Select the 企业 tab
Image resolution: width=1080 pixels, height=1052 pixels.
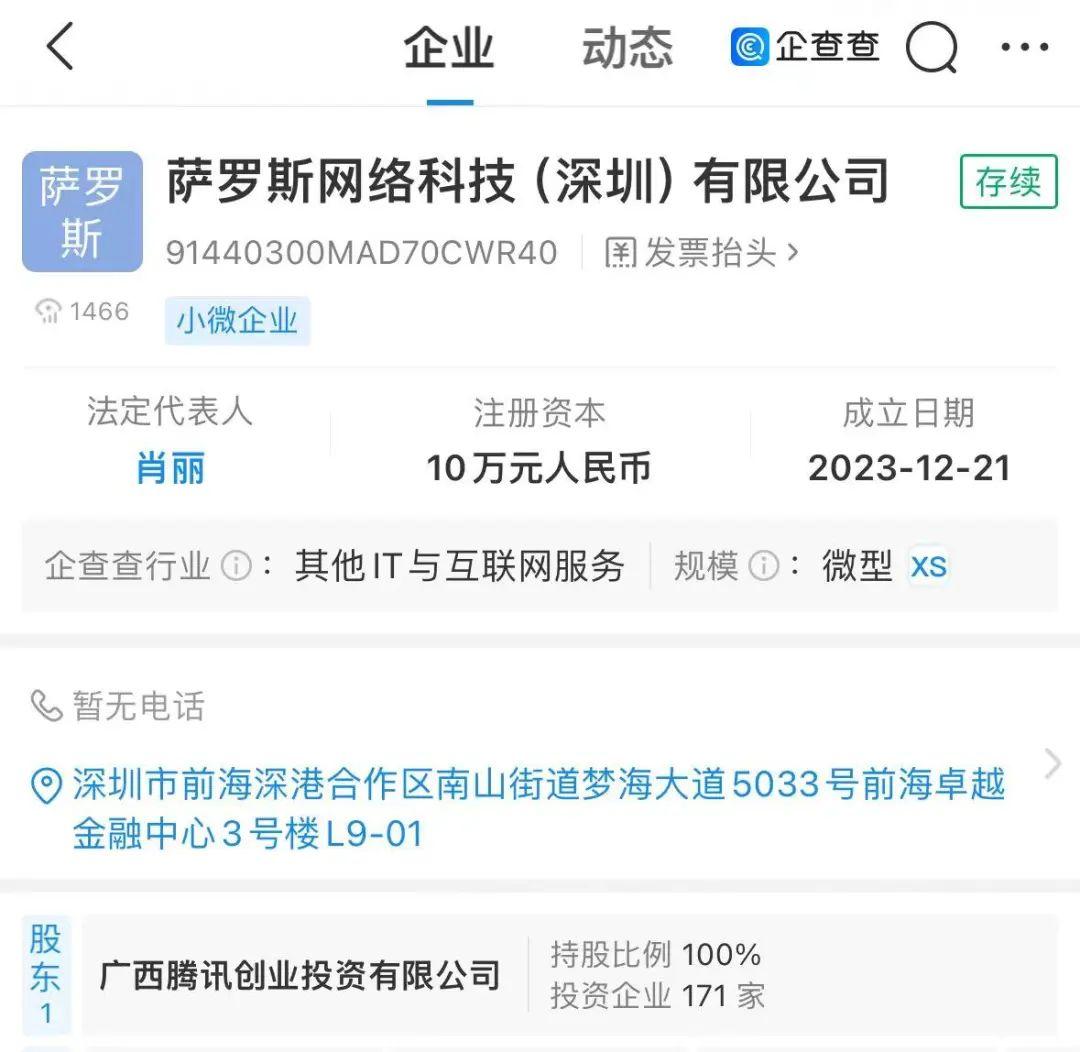tap(449, 49)
